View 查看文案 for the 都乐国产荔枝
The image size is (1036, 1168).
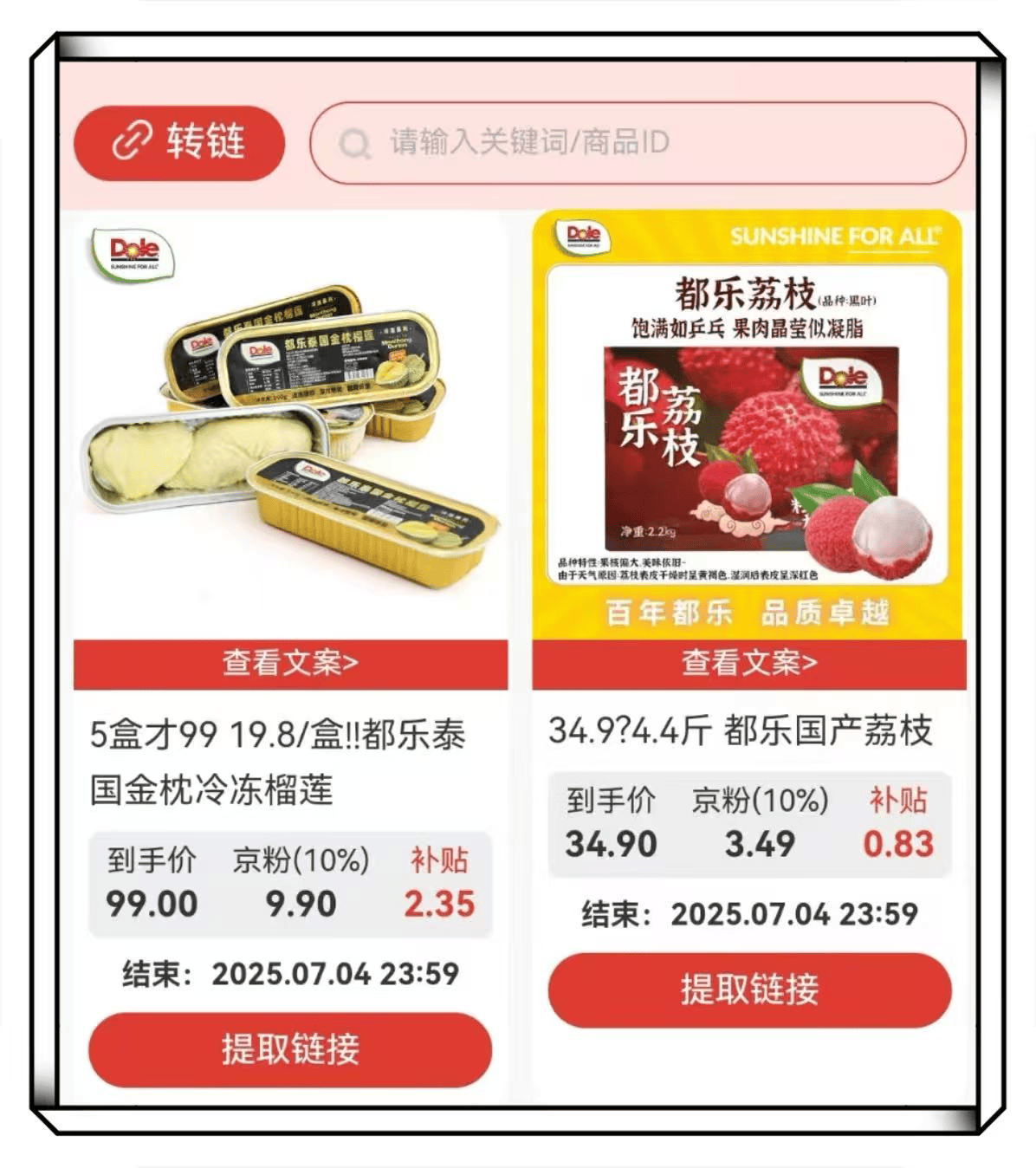coord(748,664)
